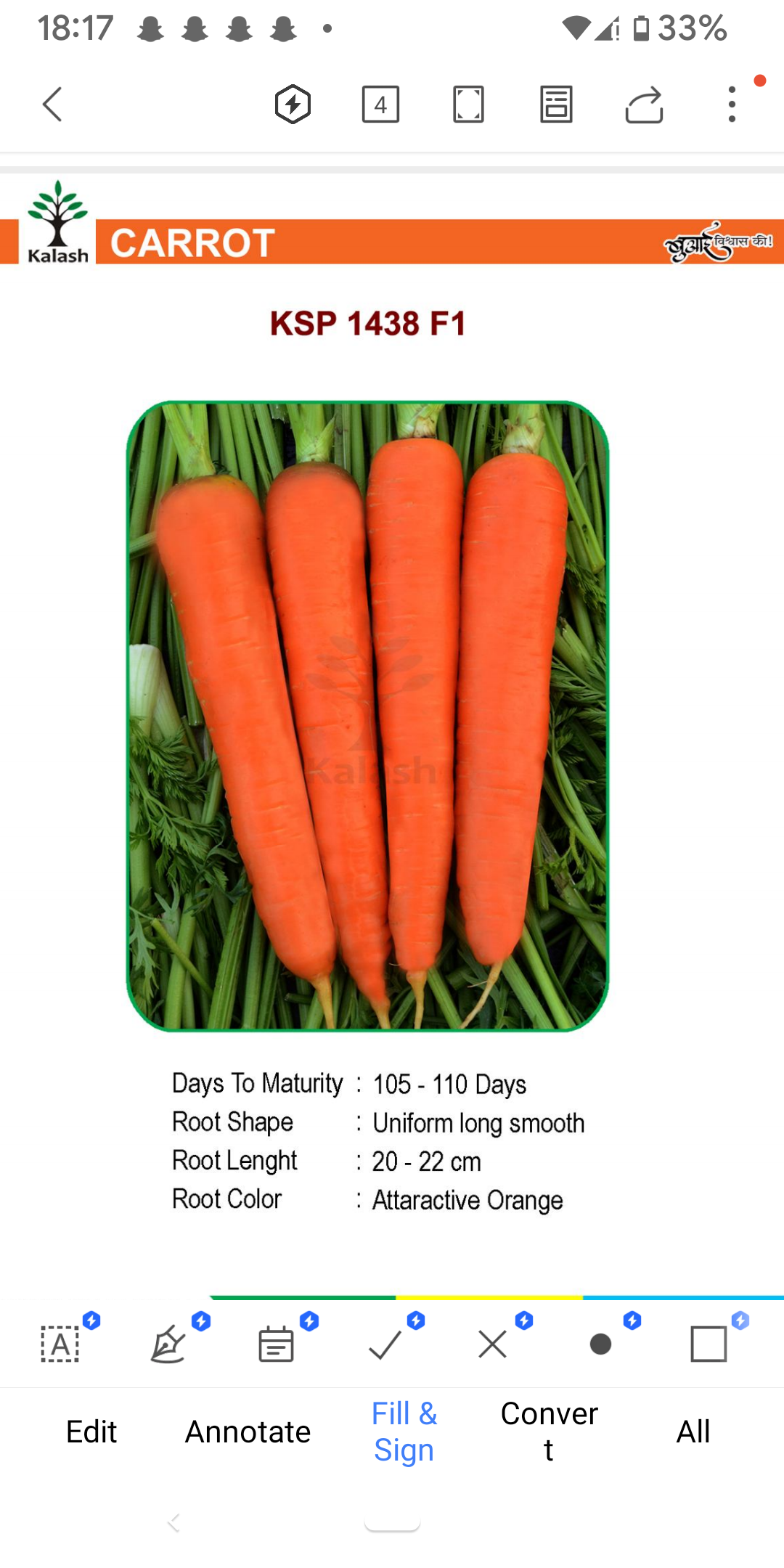Tap the system home pill
Screen dimensions: 784x1568
click(x=392, y=1523)
